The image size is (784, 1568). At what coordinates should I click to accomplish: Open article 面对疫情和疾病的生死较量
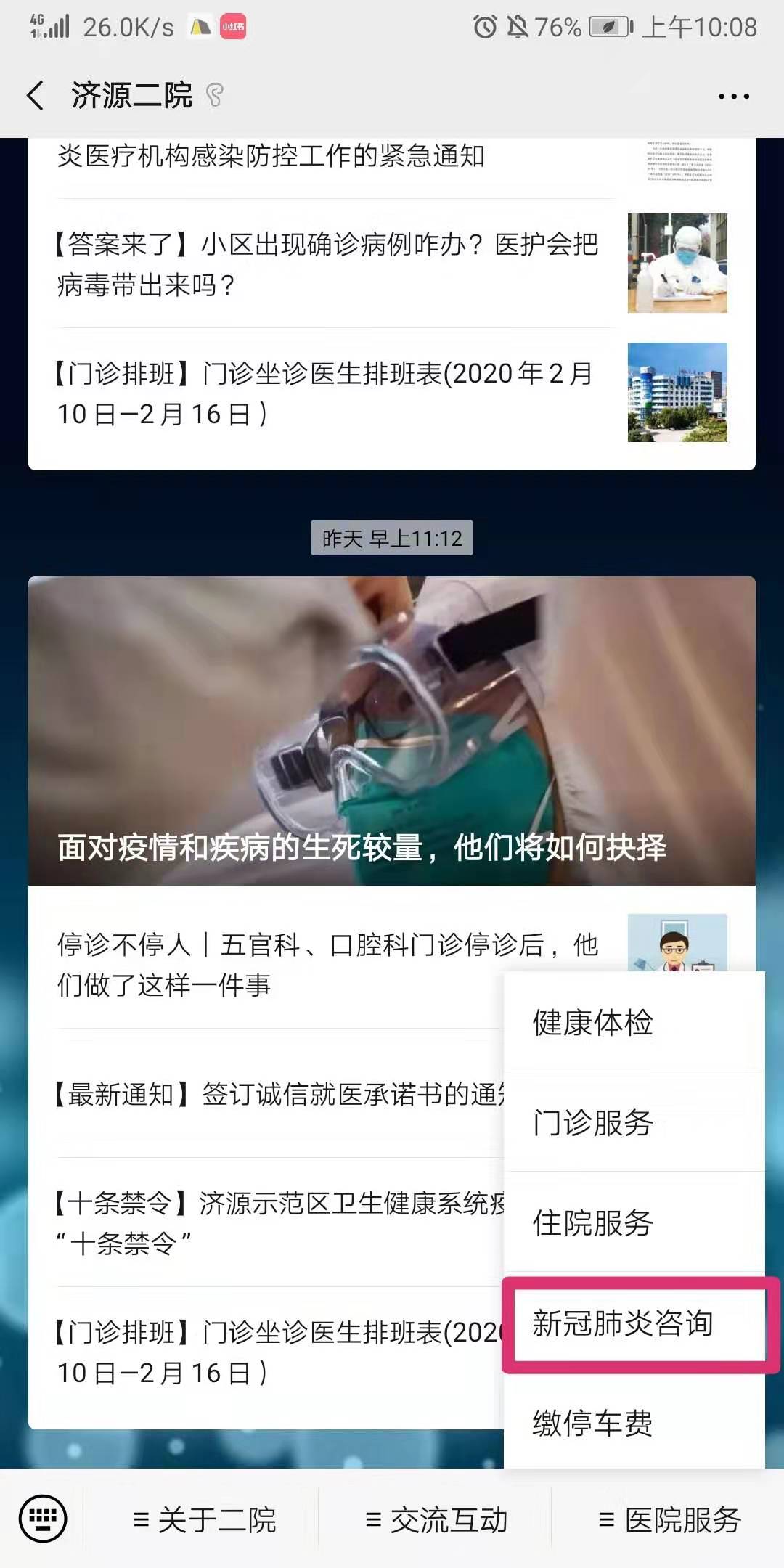(x=392, y=730)
